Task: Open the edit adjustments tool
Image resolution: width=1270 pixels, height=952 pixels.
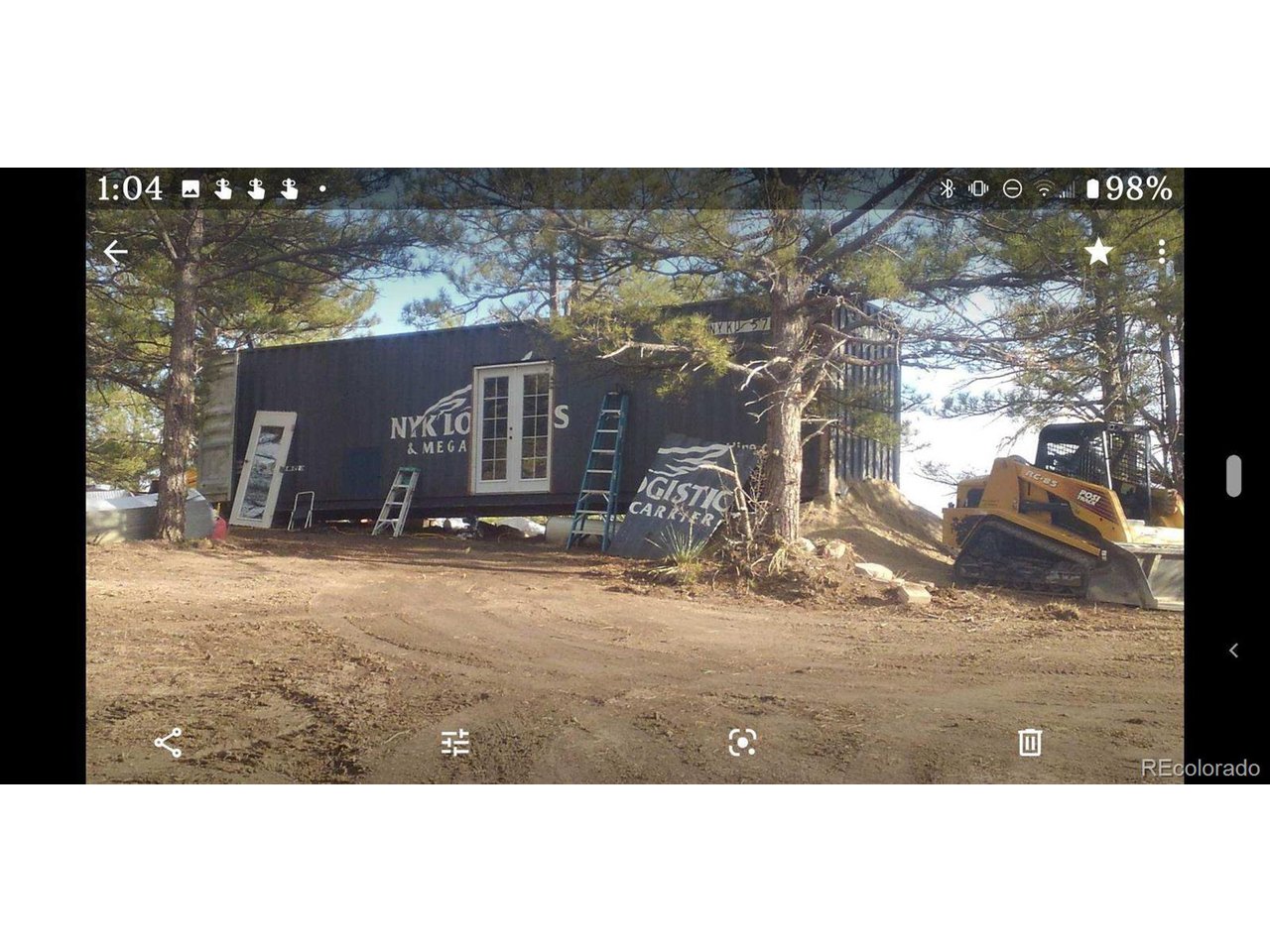Action: click(x=455, y=743)
